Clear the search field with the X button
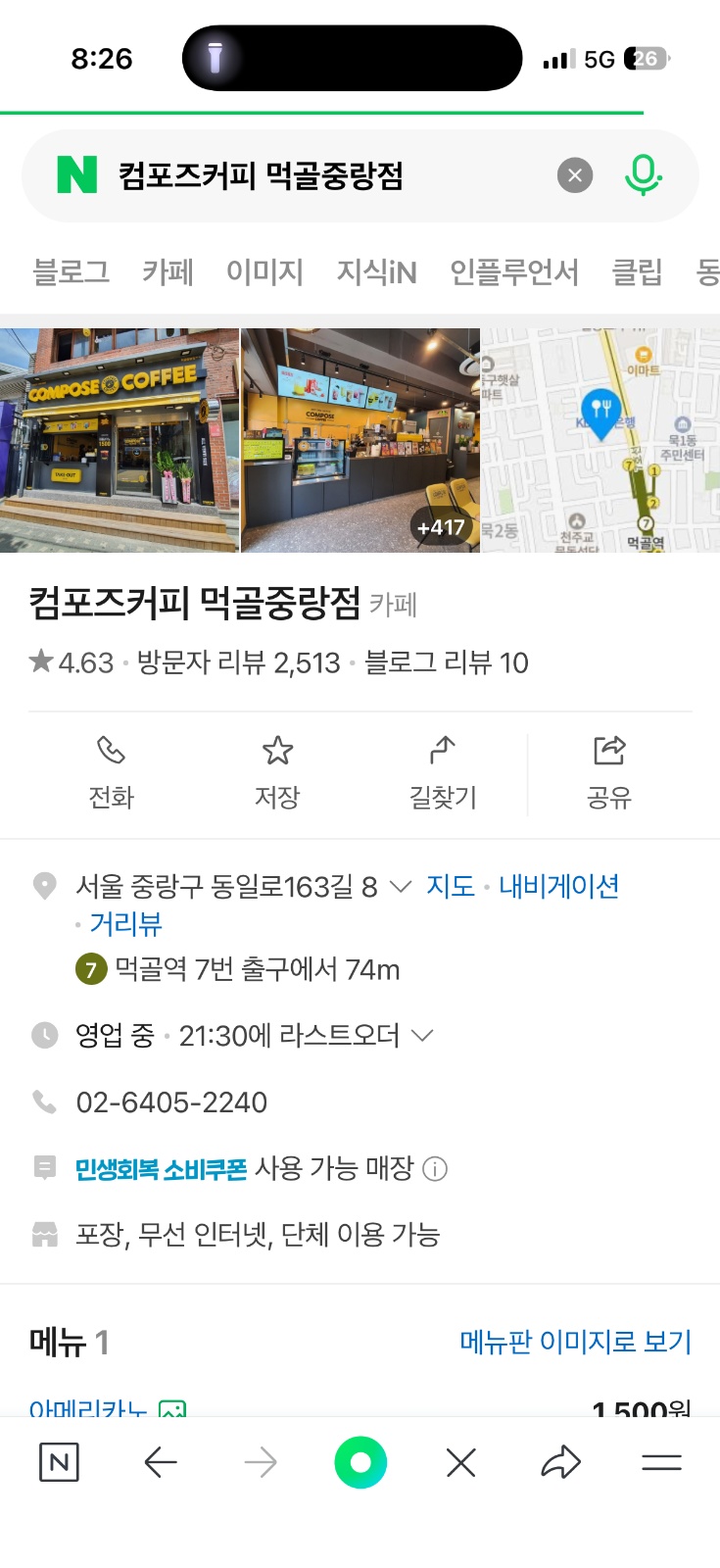Image resolution: width=720 pixels, height=1568 pixels. (575, 175)
